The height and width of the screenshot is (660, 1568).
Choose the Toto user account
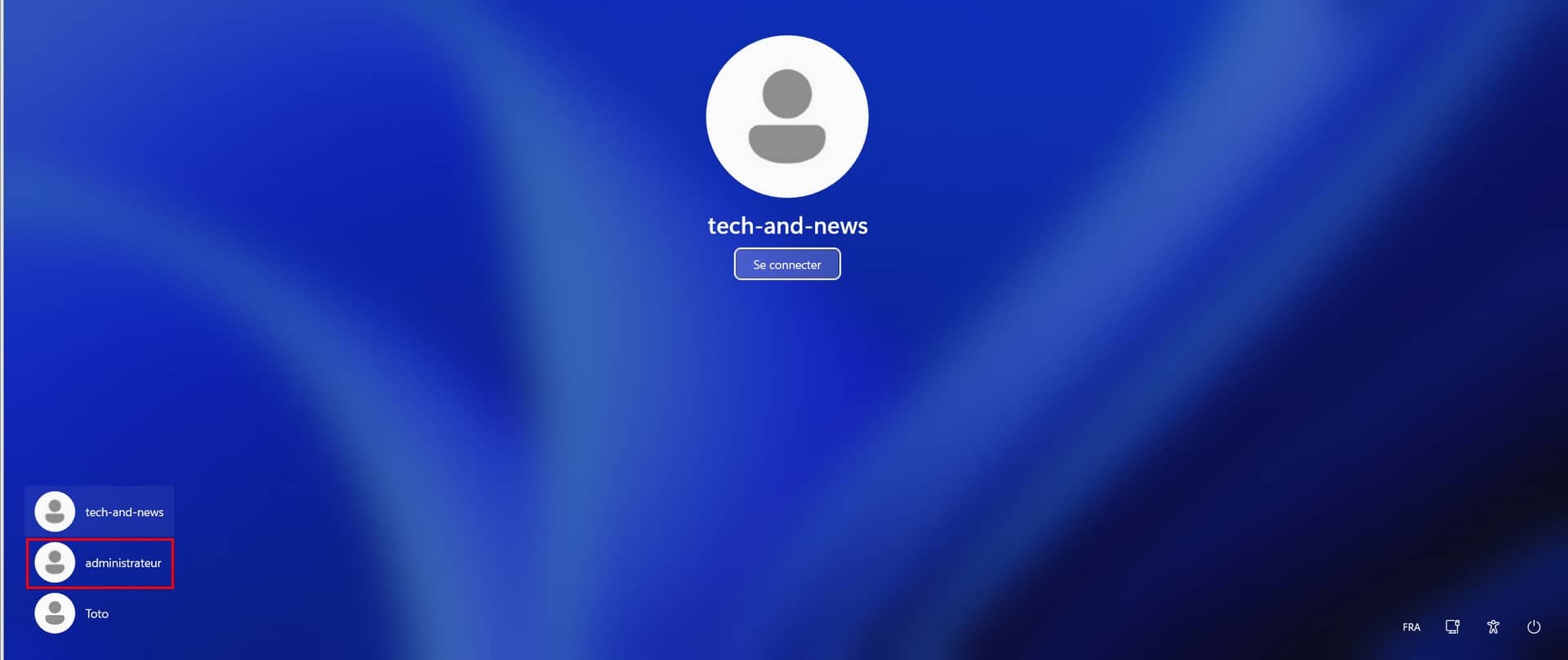(73, 613)
